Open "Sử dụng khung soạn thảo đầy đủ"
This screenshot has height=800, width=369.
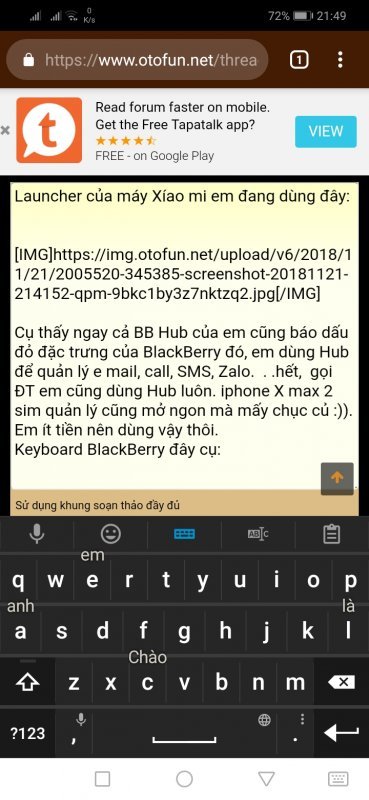[97, 505]
